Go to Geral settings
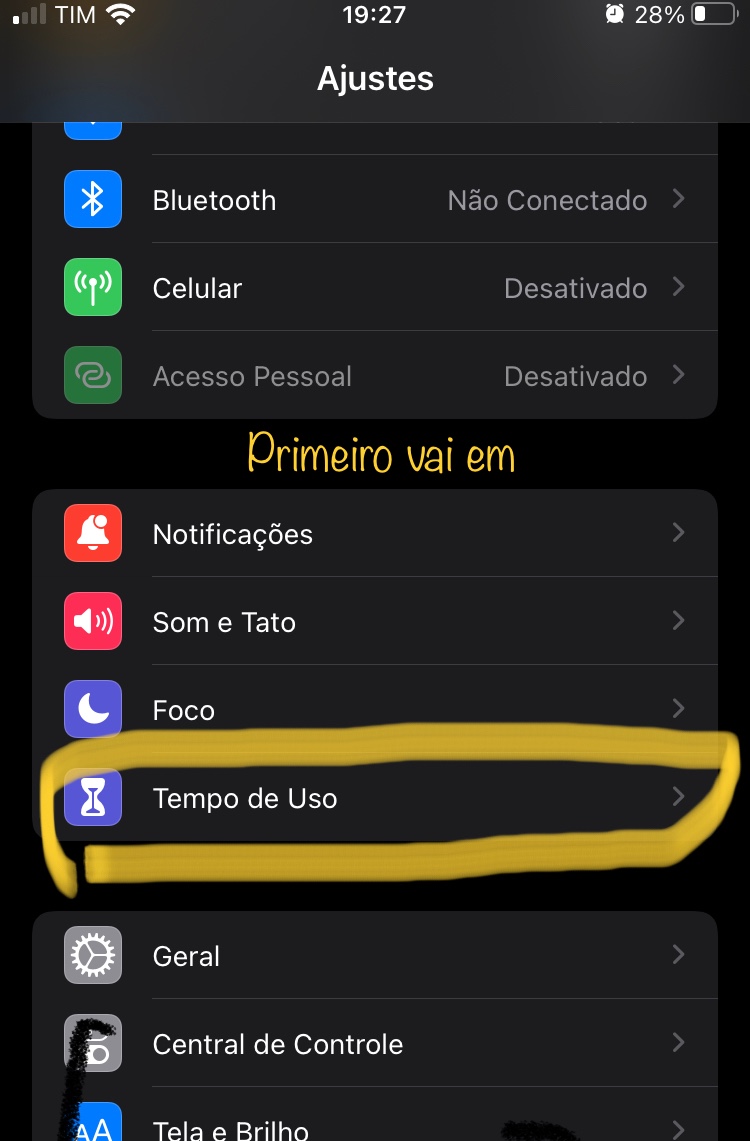 click(375, 956)
